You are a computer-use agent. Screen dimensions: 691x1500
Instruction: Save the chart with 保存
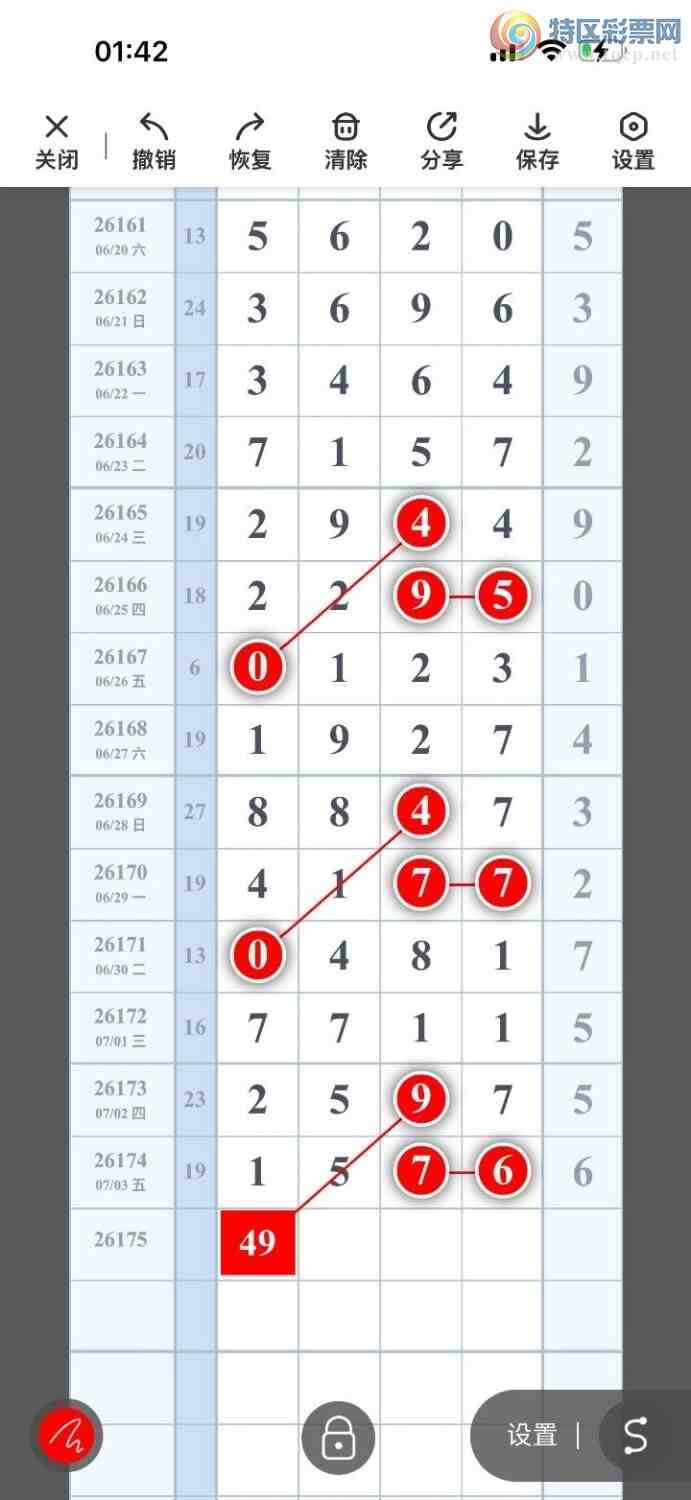(x=538, y=141)
